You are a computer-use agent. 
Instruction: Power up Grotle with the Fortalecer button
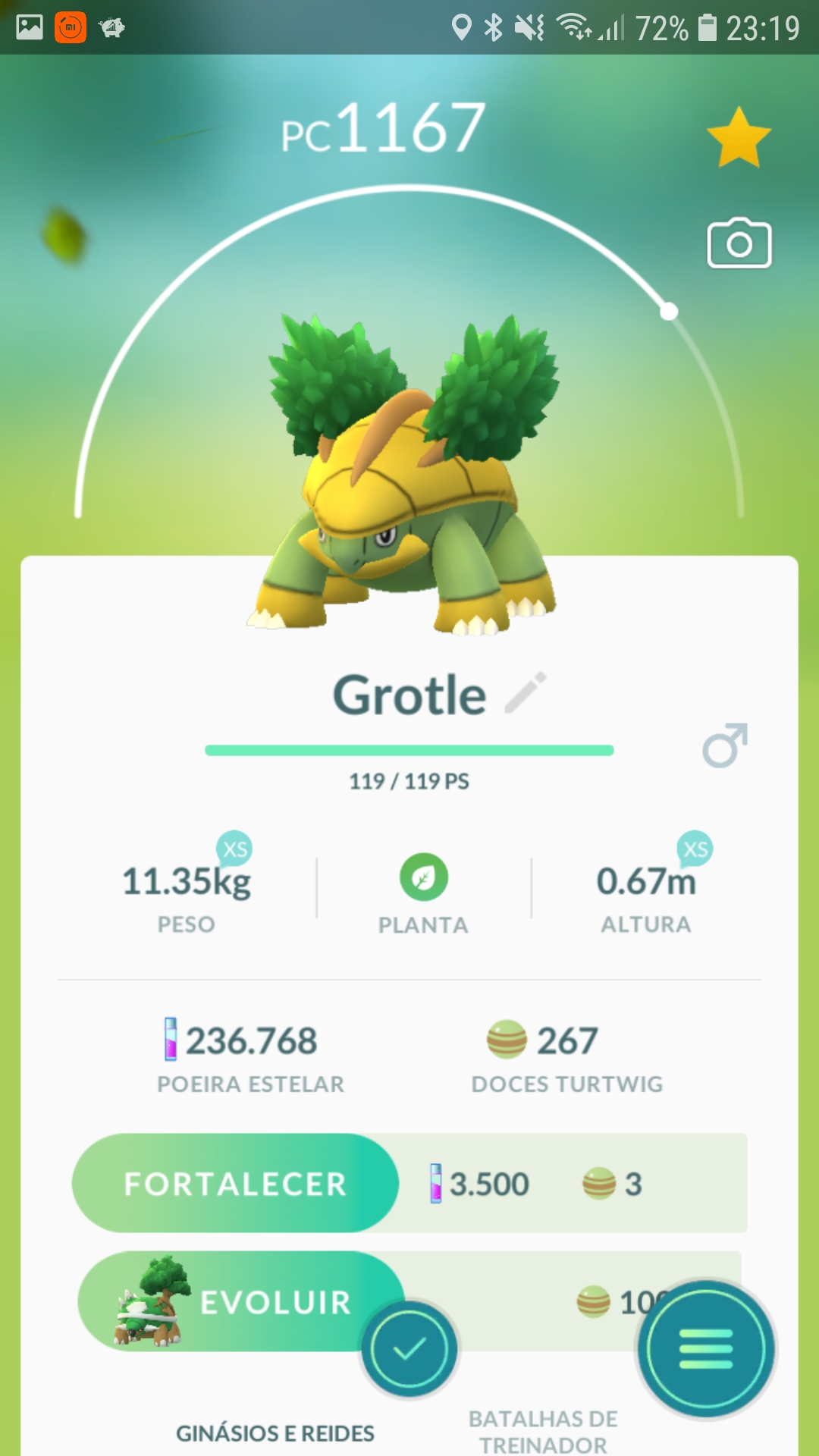(235, 1183)
